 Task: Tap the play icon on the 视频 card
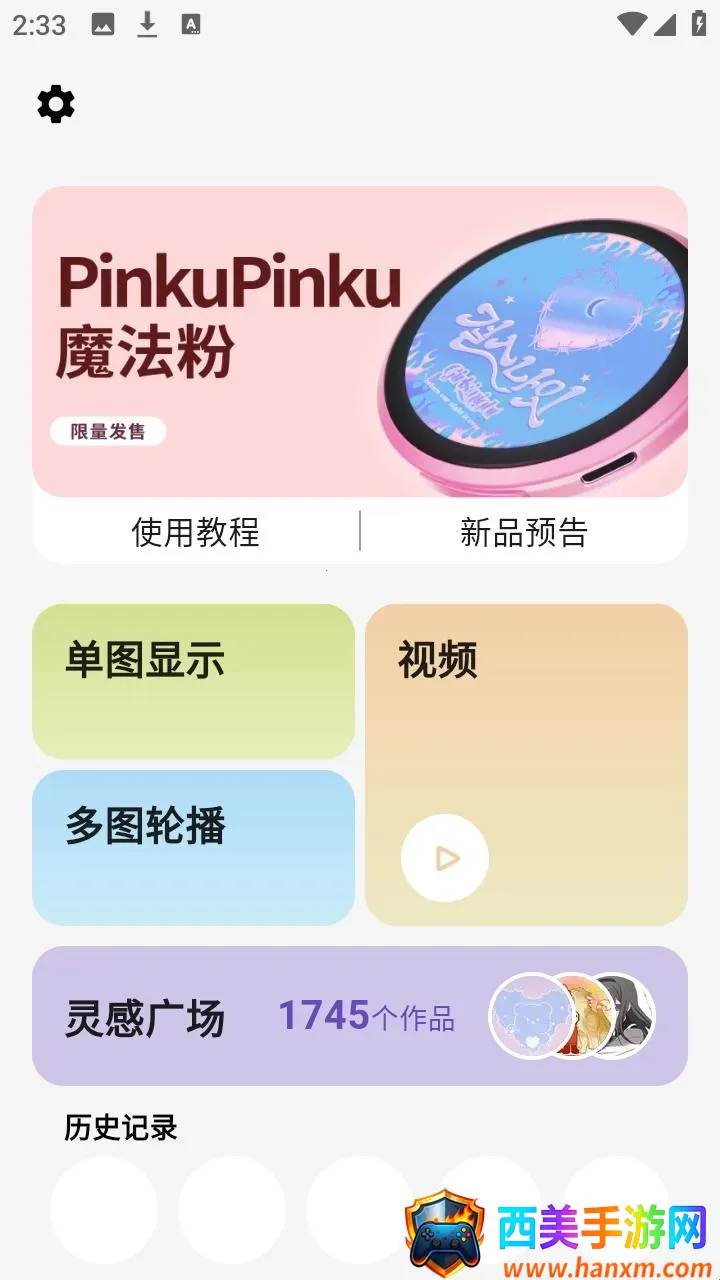point(444,858)
